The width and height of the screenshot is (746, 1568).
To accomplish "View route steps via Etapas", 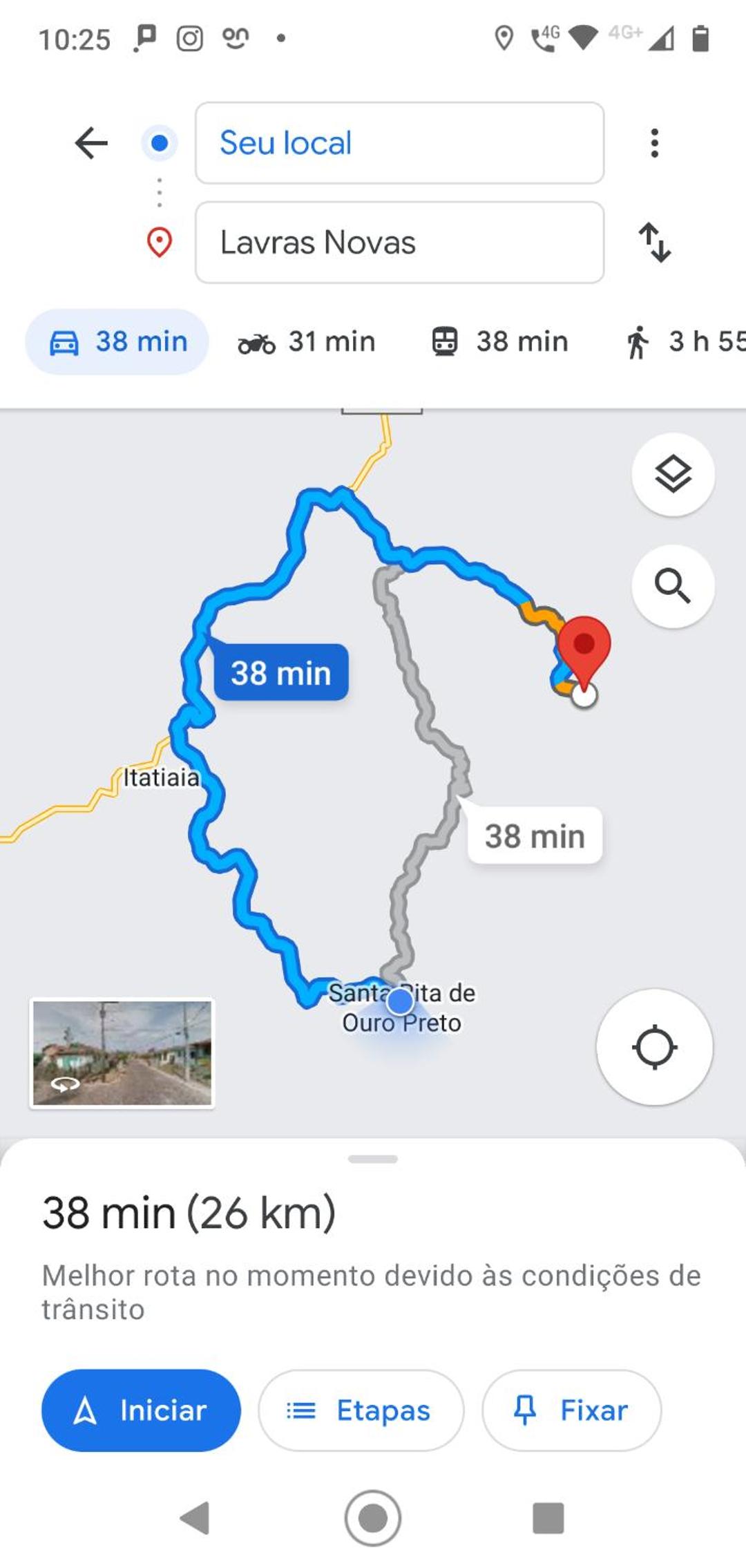I will [x=361, y=1410].
